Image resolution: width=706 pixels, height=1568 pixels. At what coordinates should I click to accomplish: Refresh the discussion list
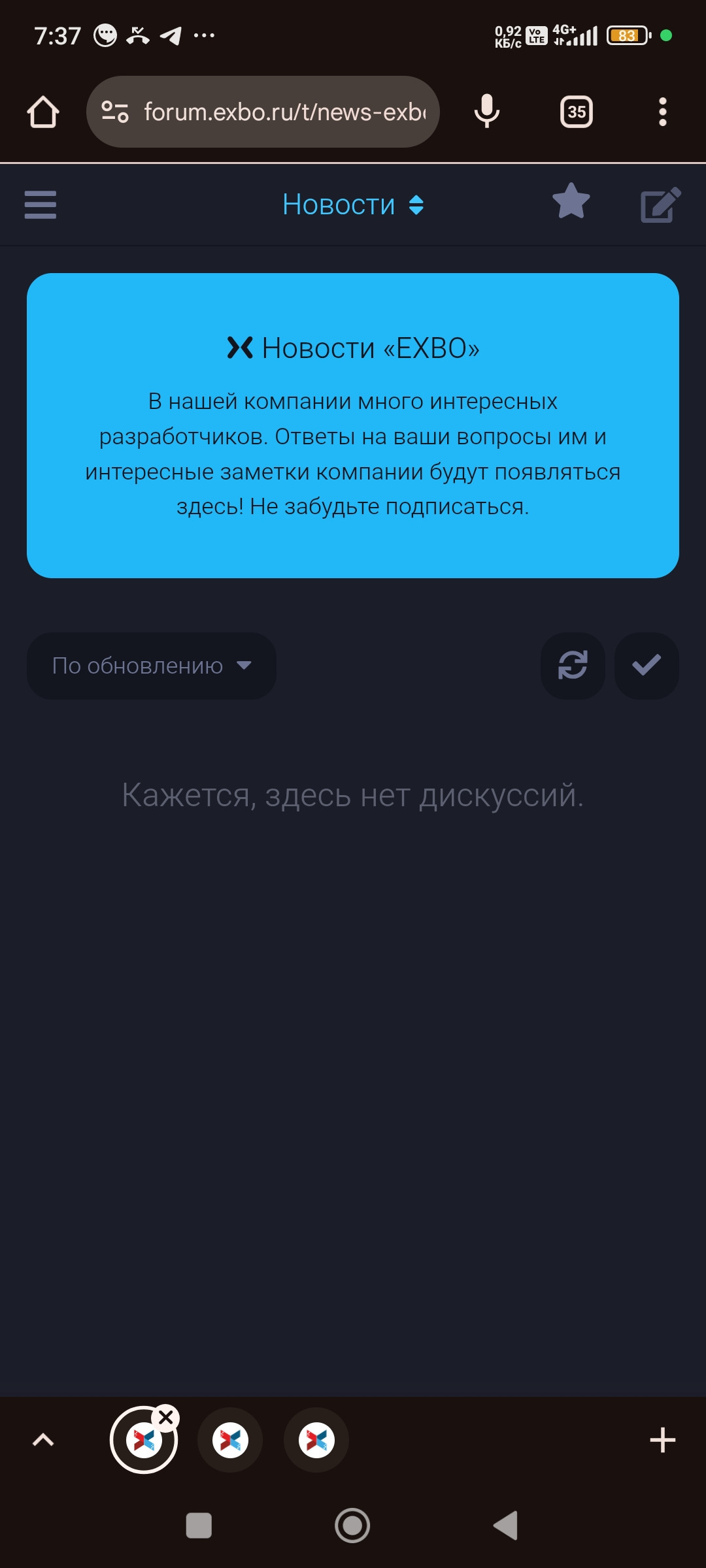click(x=573, y=666)
